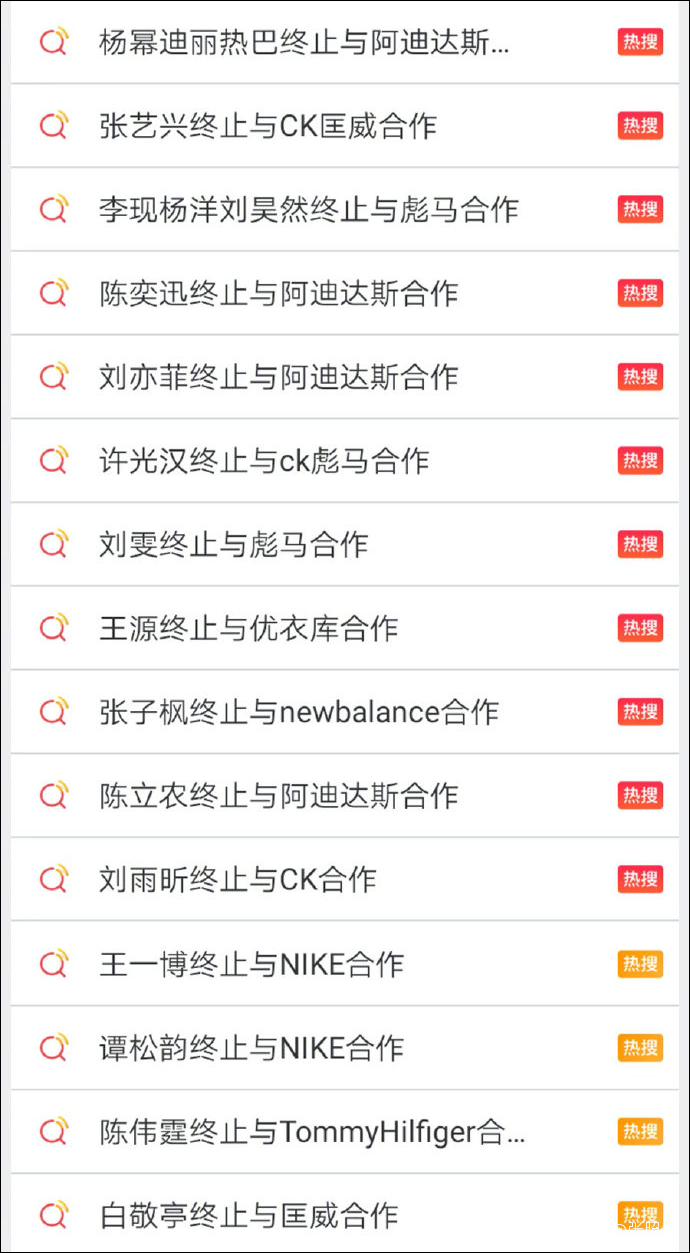Tap the 陈奕迅终止与阿迪达斯合作 row
Viewport: 690px width, 1253px height.
point(278,294)
